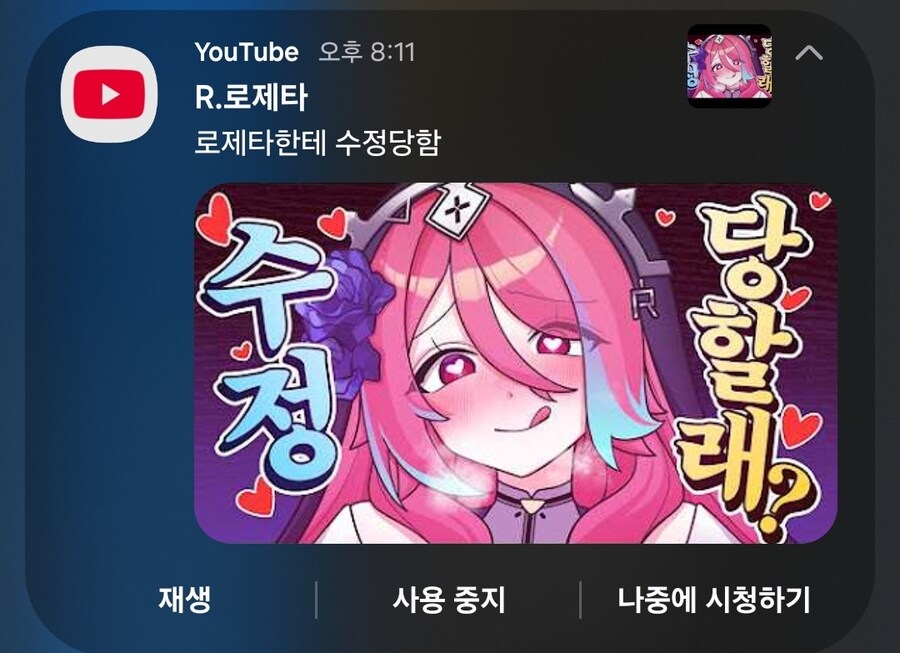Tap 재생 to play the video
This screenshot has width=900, height=653.
pyautogui.click(x=185, y=600)
